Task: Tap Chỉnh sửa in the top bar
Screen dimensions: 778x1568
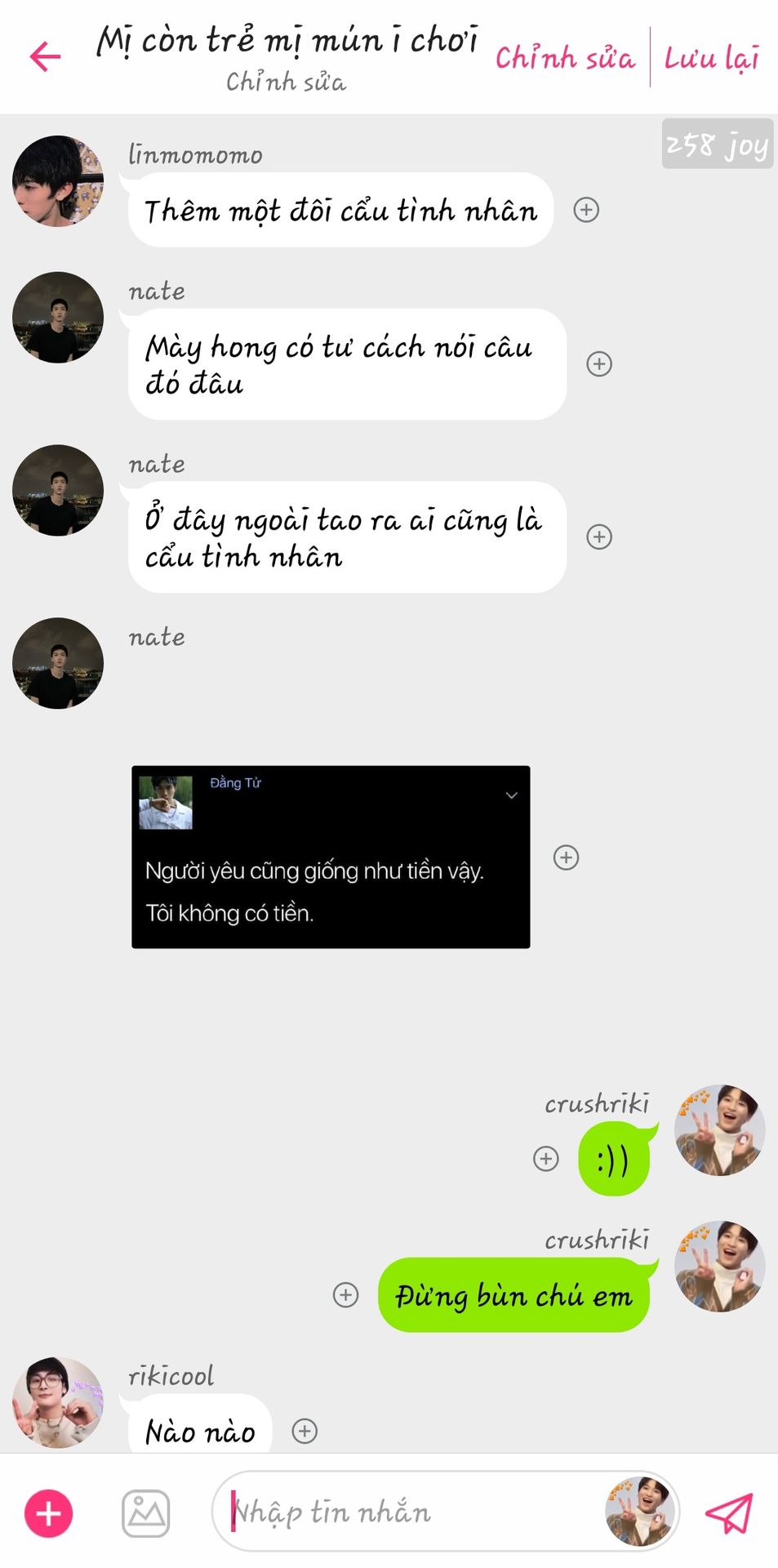Action: [x=564, y=57]
